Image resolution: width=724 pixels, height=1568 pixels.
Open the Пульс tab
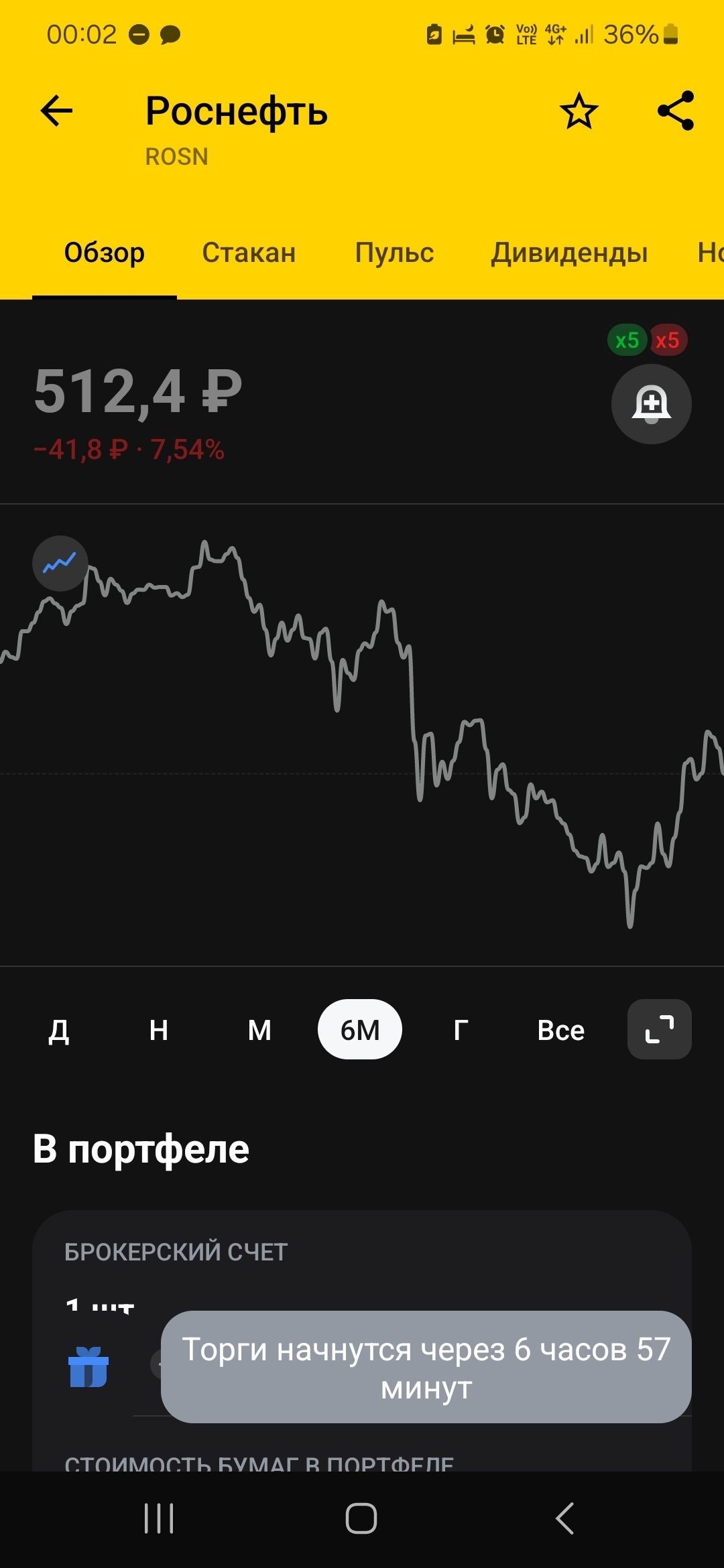point(394,253)
